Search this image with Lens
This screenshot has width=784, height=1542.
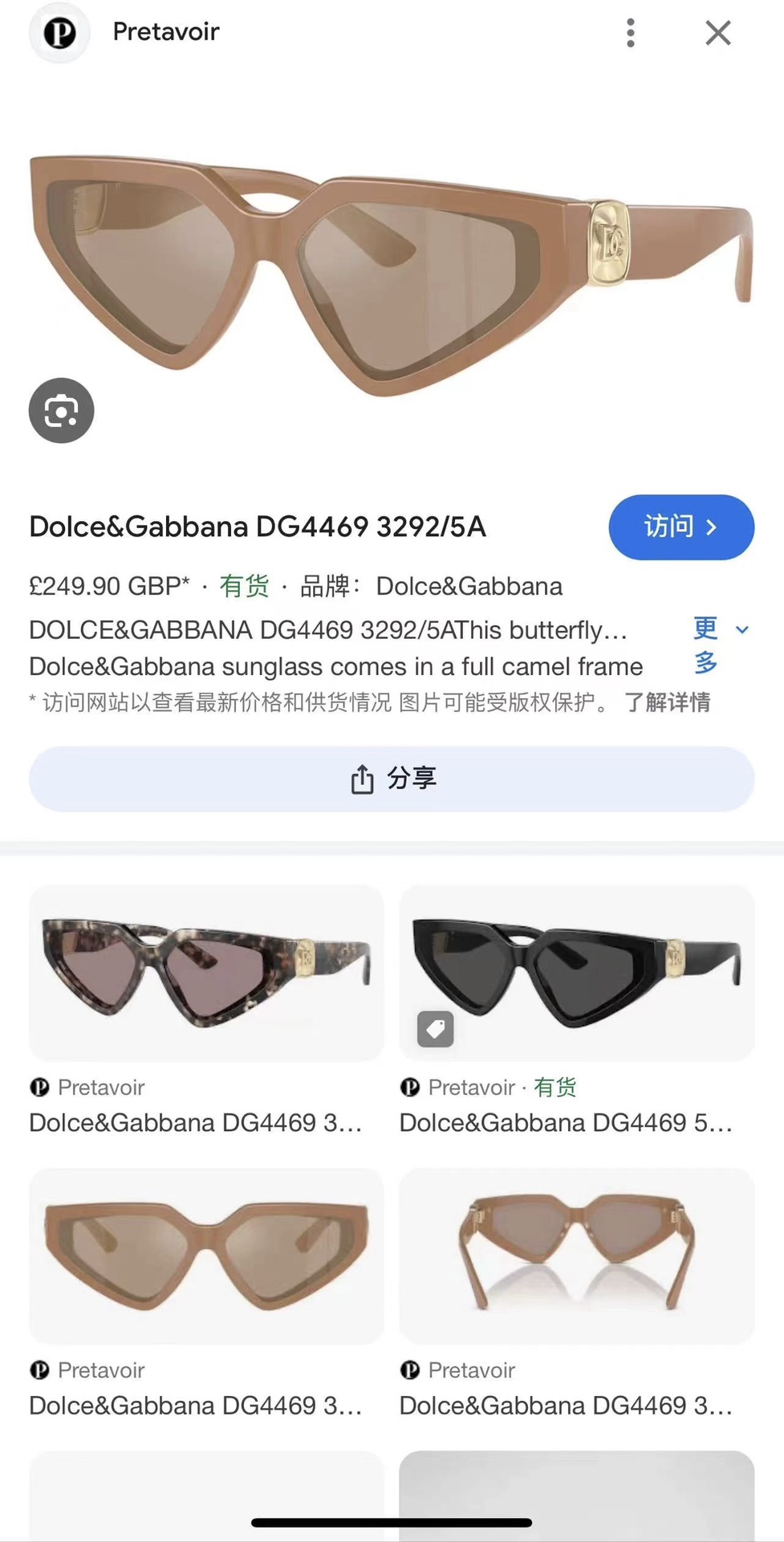click(x=62, y=410)
